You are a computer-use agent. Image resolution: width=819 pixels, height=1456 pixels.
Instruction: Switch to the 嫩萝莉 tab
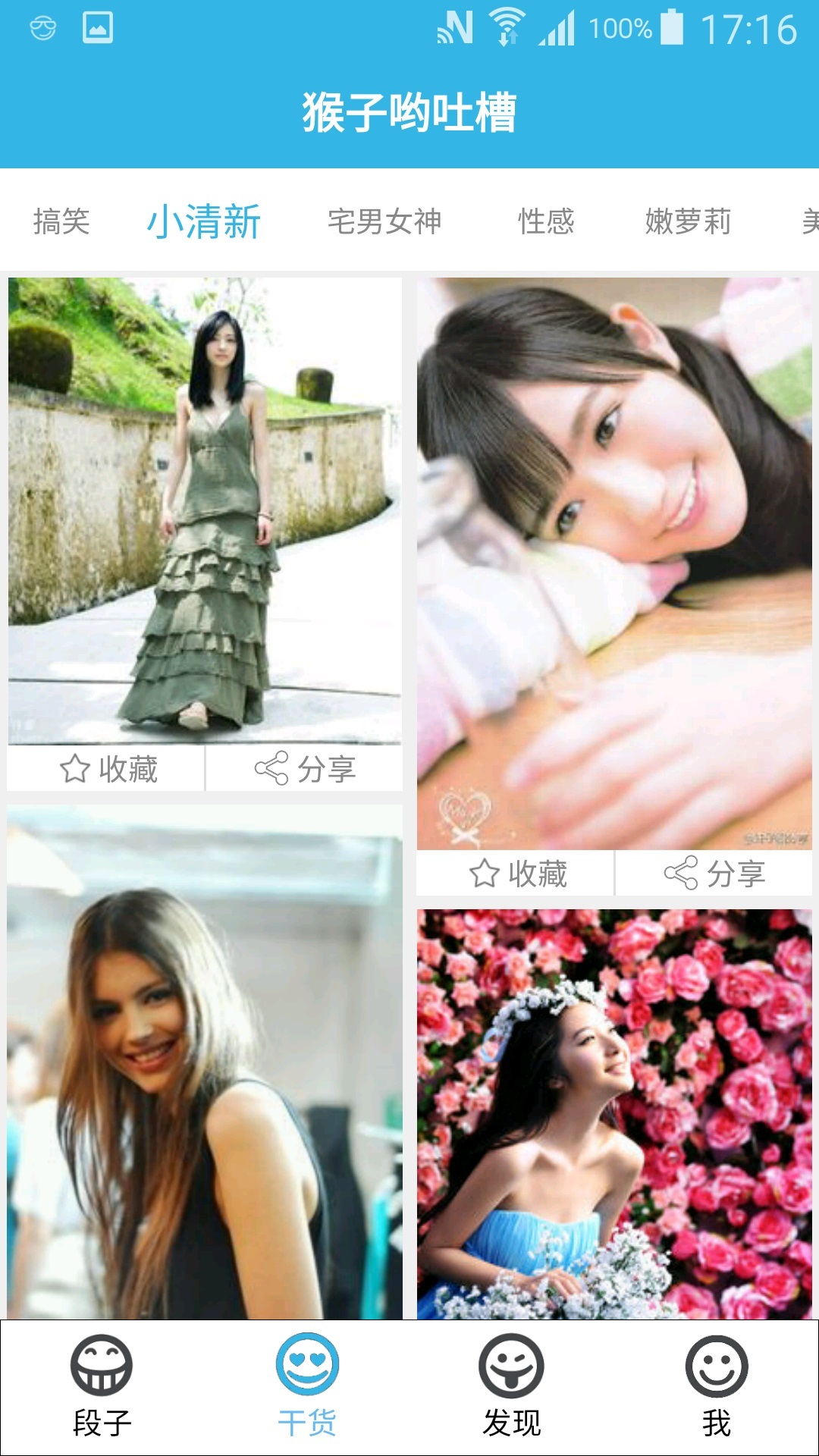[x=688, y=222]
